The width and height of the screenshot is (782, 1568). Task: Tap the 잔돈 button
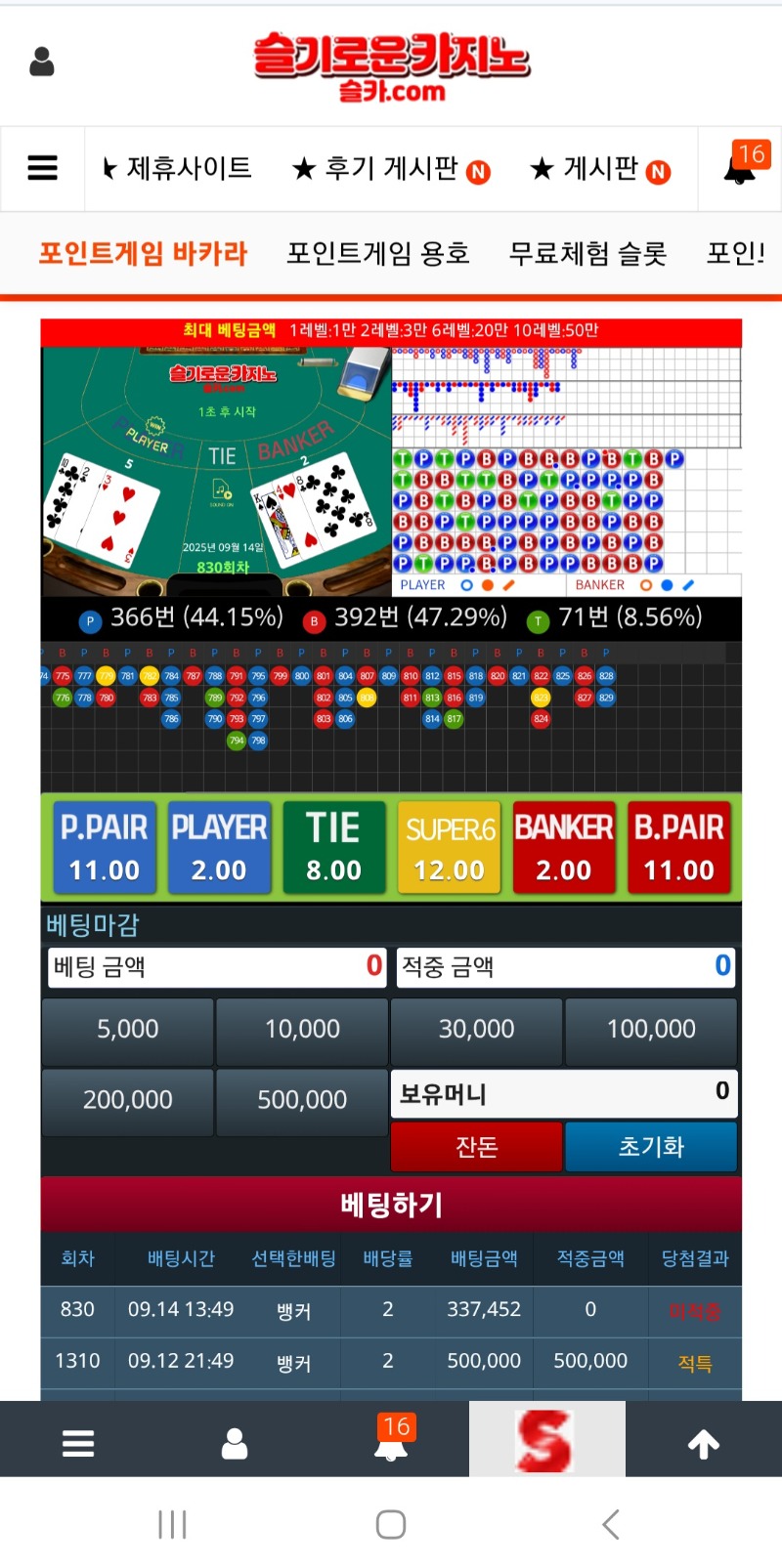(x=476, y=1147)
